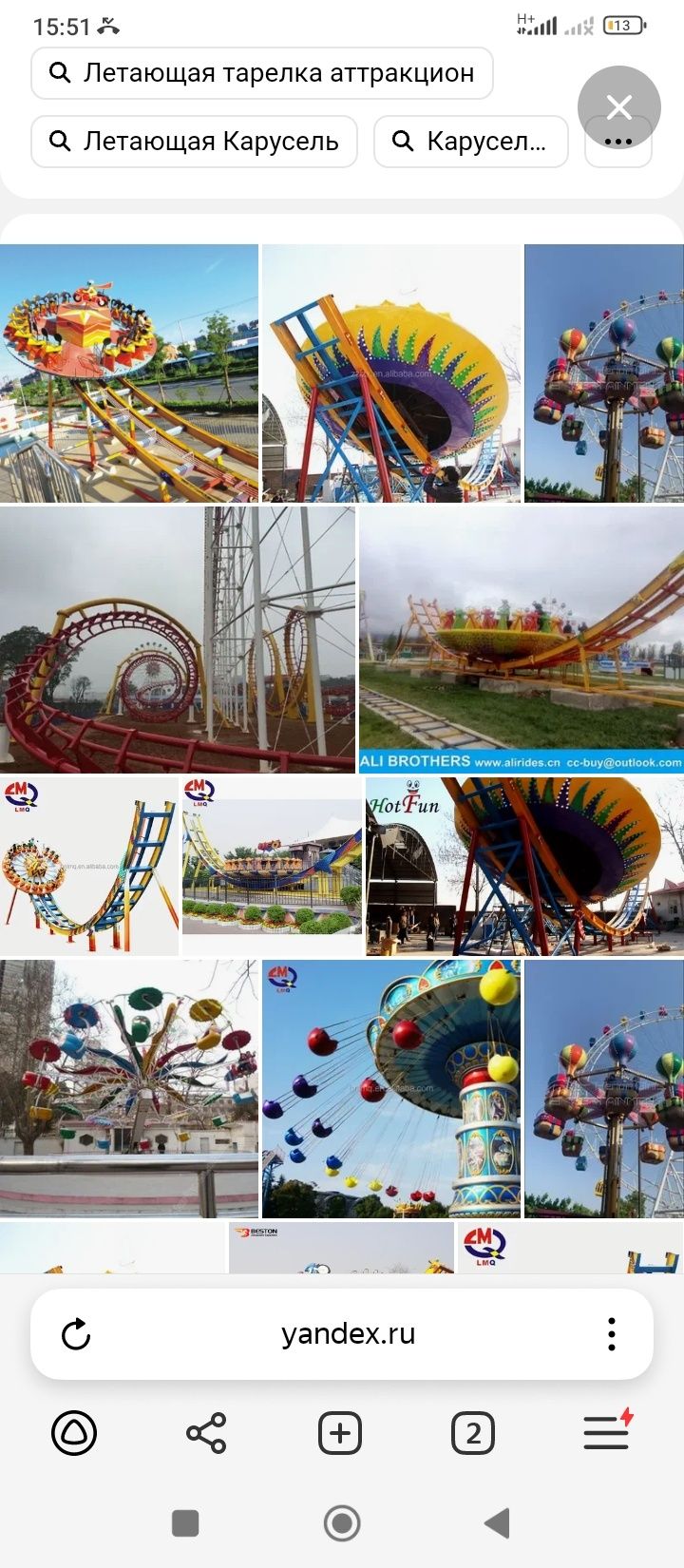684x1568 pixels.
Task: Share the current page
Action: pos(206,1433)
